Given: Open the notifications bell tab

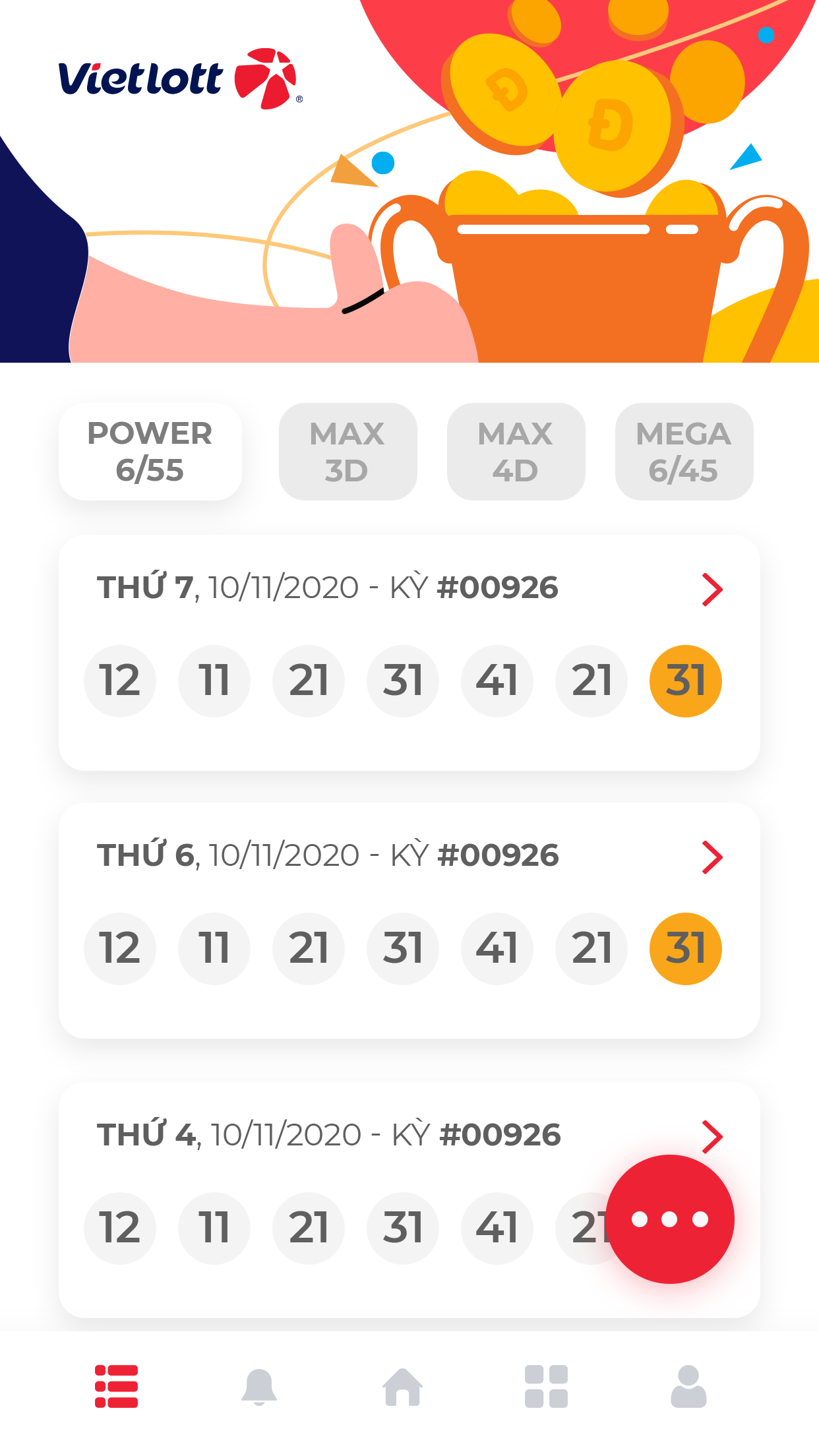Looking at the screenshot, I should [259, 1386].
